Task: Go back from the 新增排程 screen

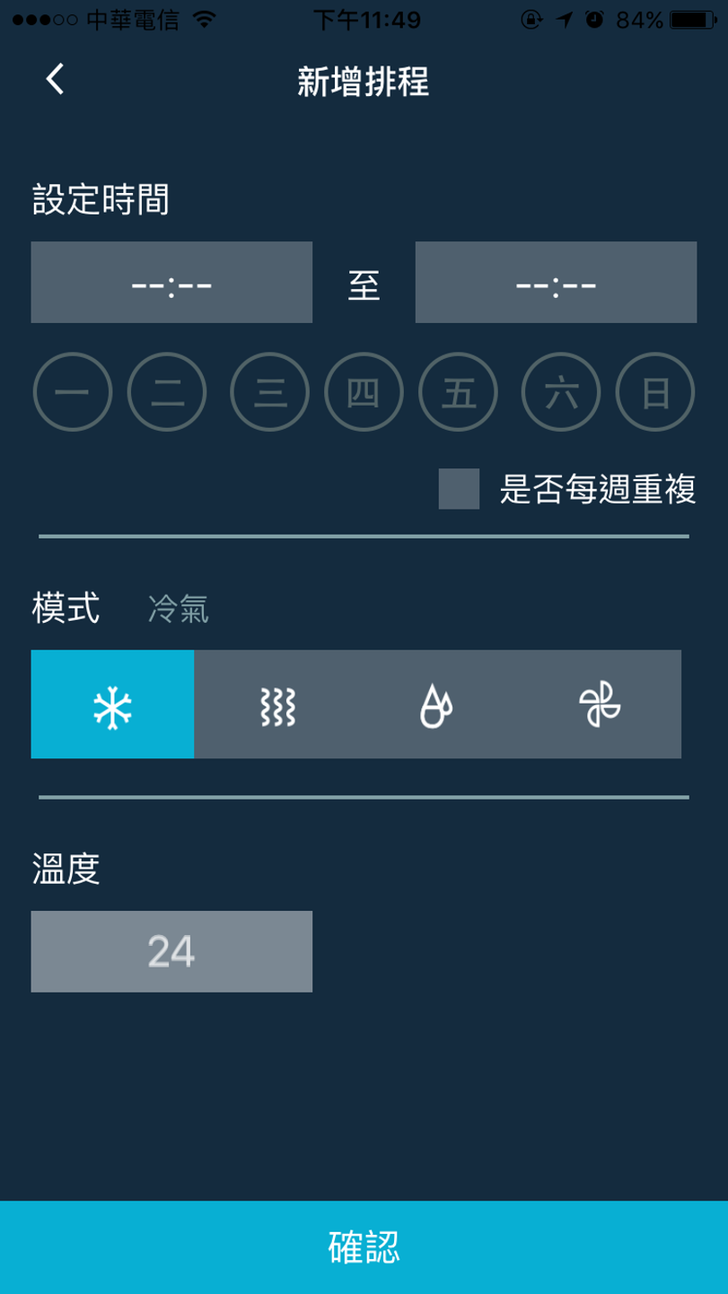Action: (55, 80)
